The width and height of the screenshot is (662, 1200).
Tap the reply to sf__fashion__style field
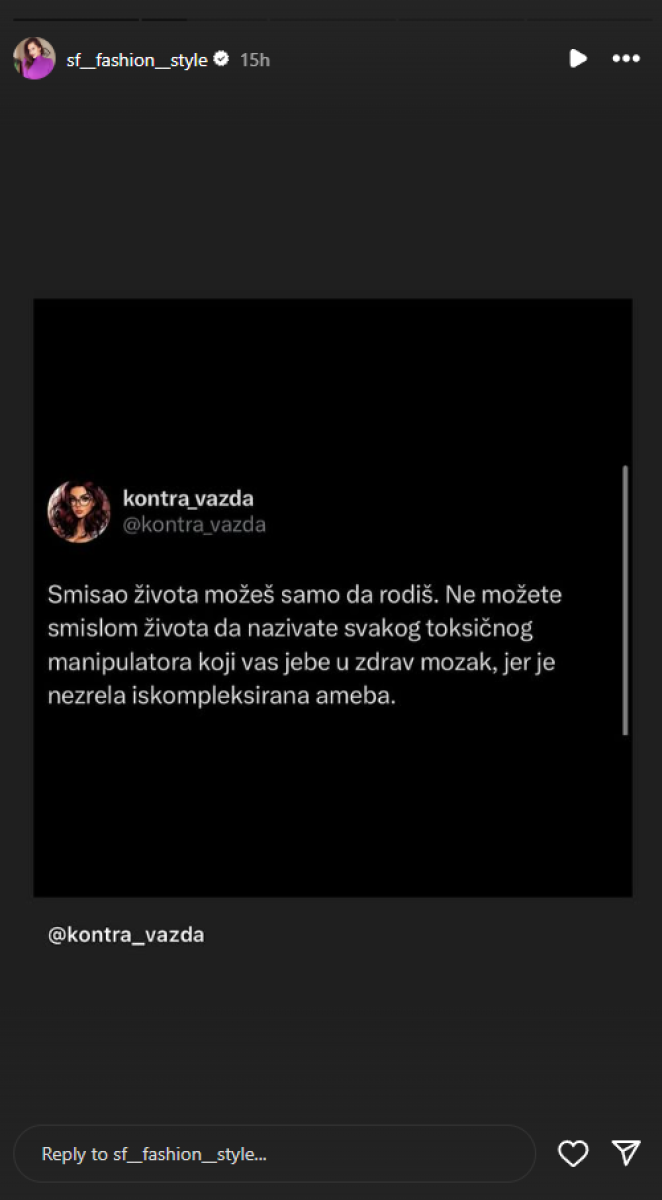pyautogui.click(x=274, y=1154)
